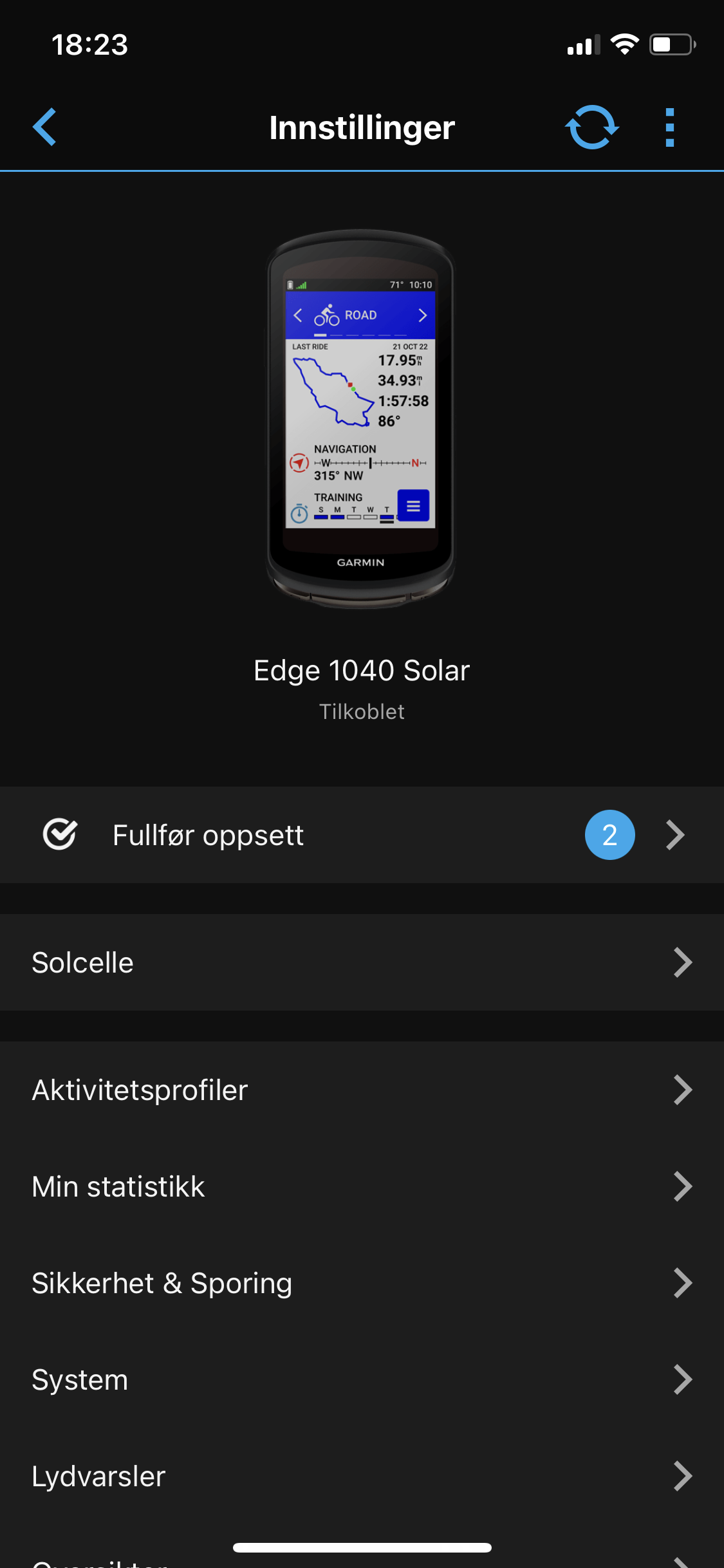724x1568 pixels.
Task: Sync the device with the refresh icon
Action: coord(591,127)
